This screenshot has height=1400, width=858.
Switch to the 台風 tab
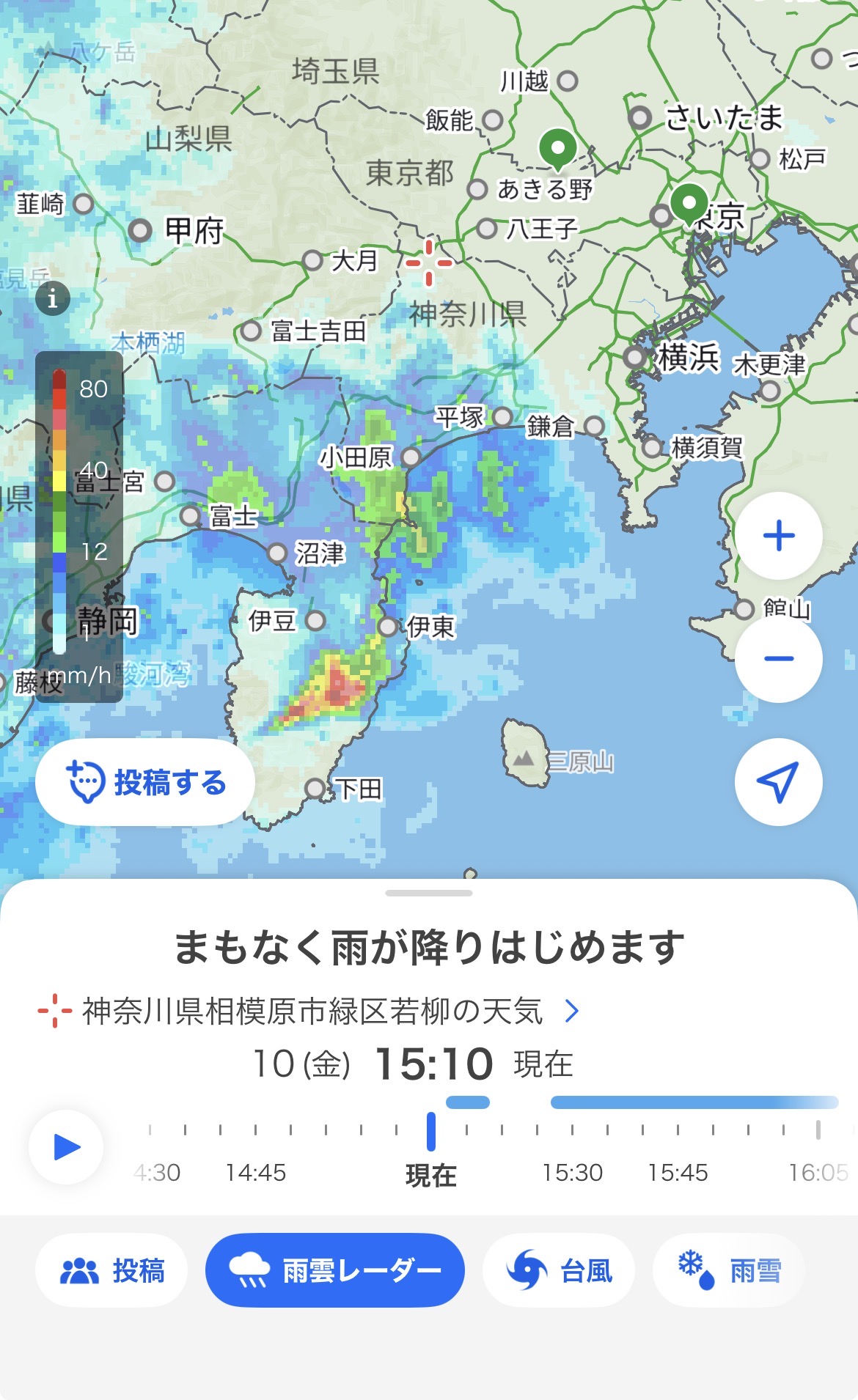[559, 1270]
